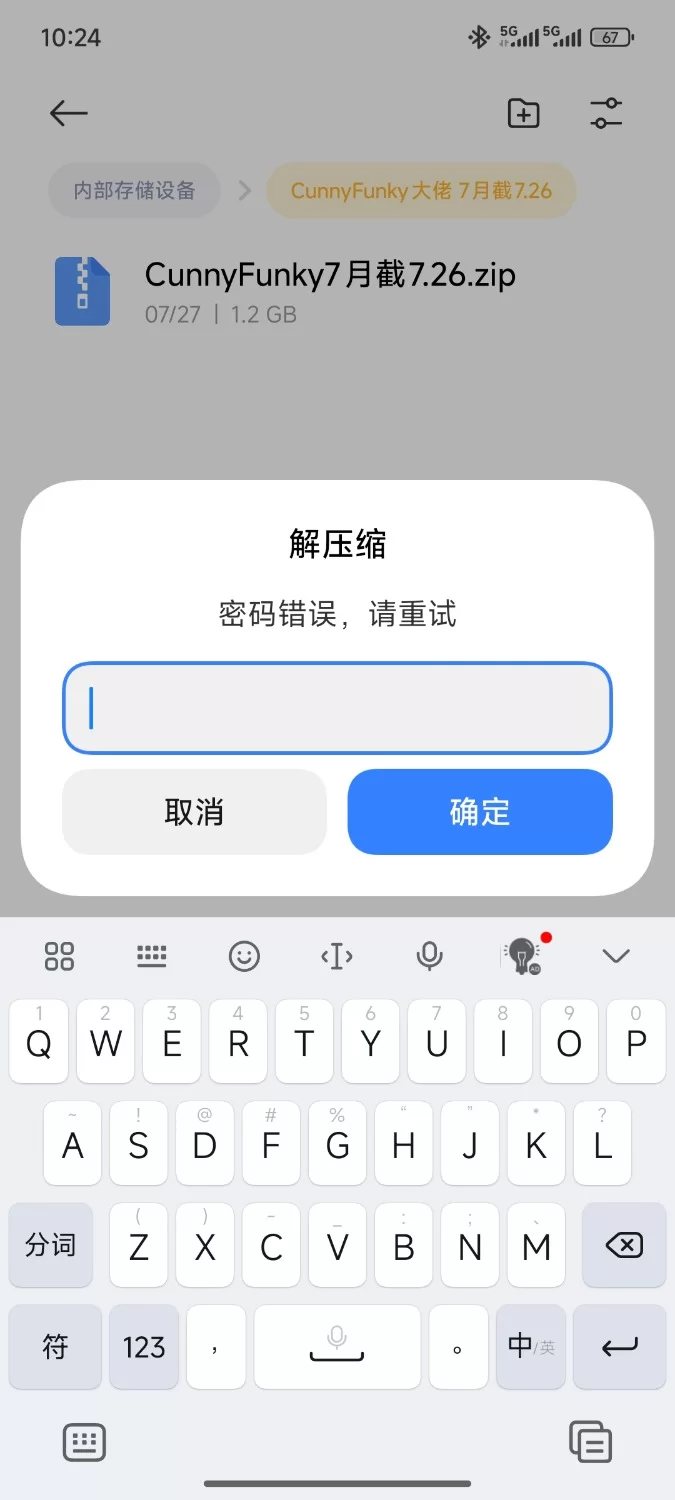Collapse the keyboard with the down chevron
Viewport: 675px width, 1500px height.
[616, 956]
